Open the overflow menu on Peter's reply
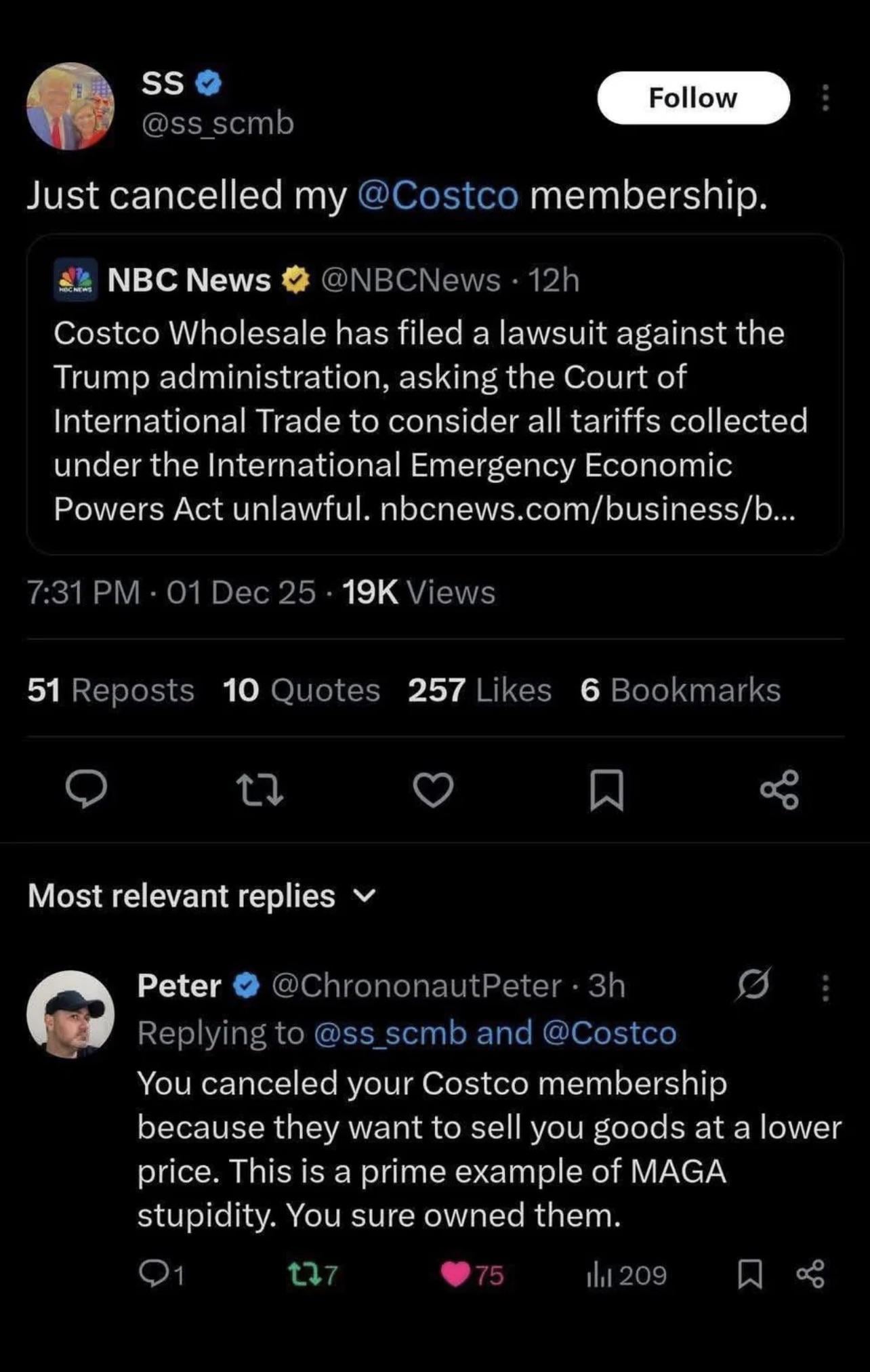Viewport: 870px width, 1372px height. tap(825, 987)
